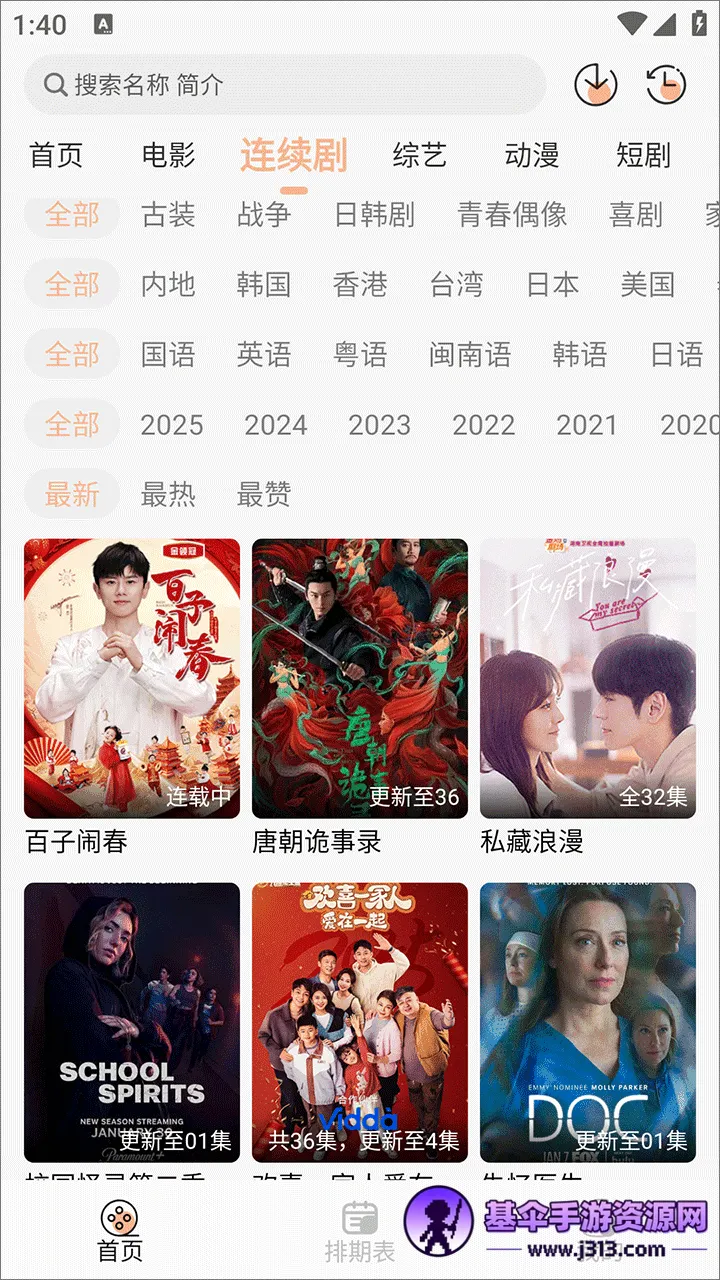Open the search box for titles

click(285, 85)
